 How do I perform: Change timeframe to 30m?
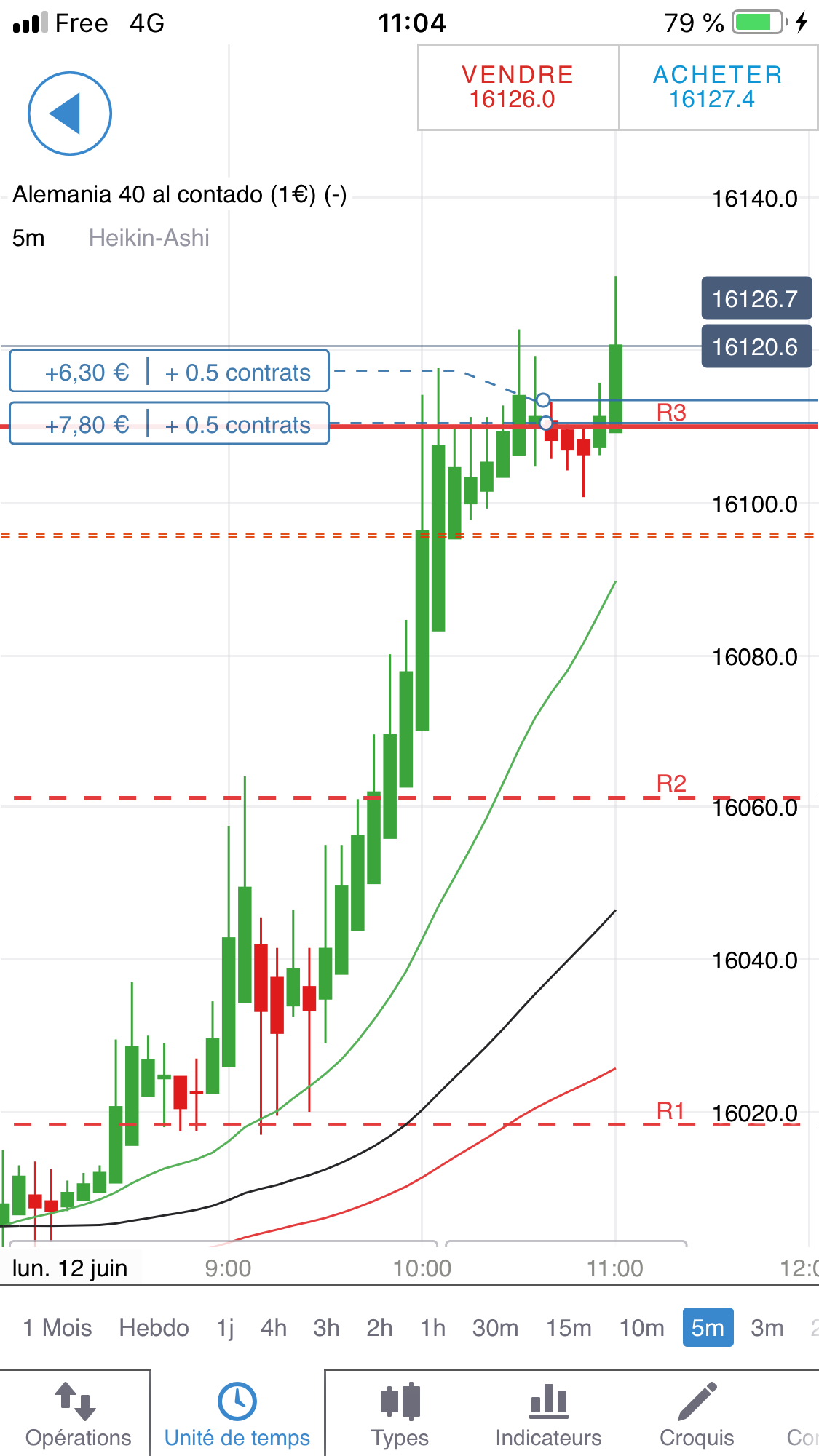pyautogui.click(x=495, y=1328)
